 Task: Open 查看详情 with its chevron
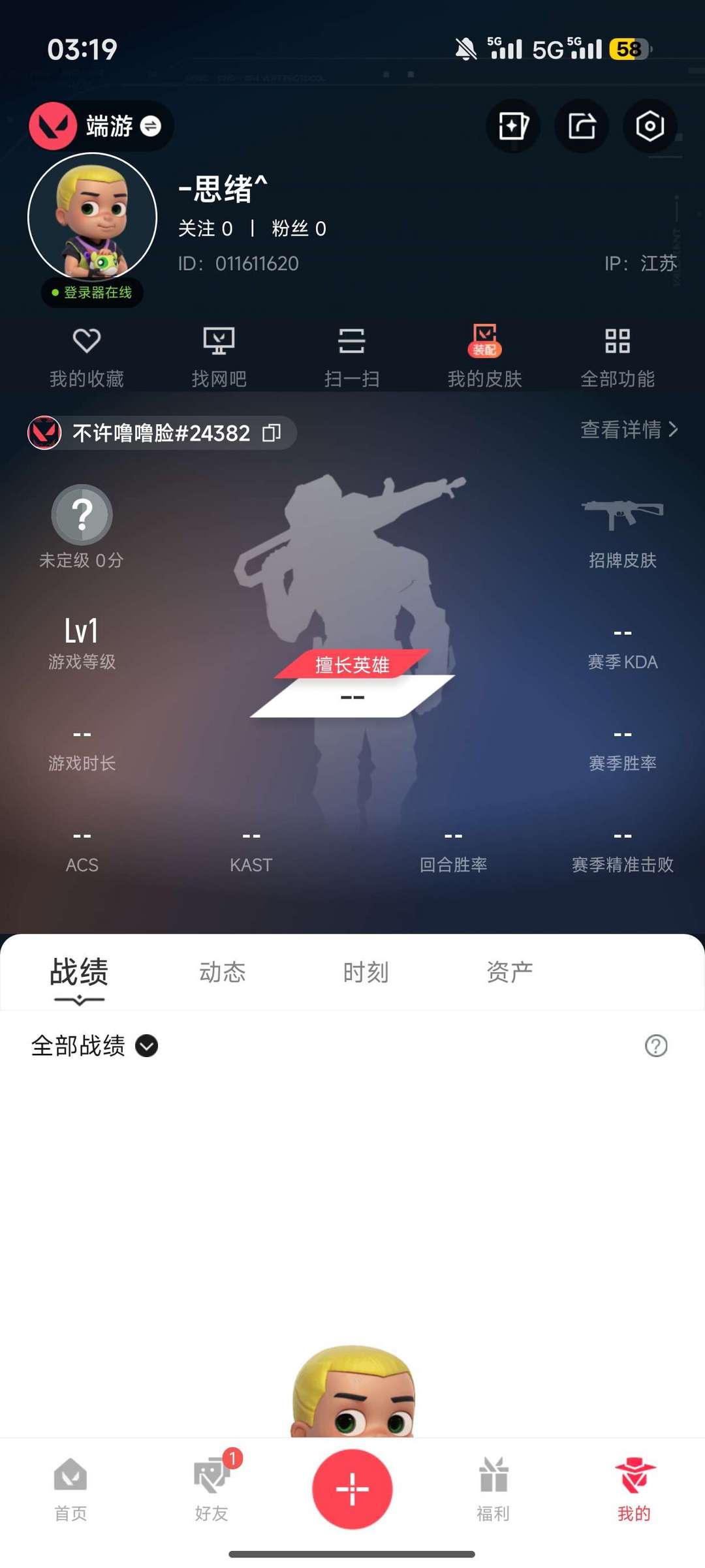[x=628, y=431]
